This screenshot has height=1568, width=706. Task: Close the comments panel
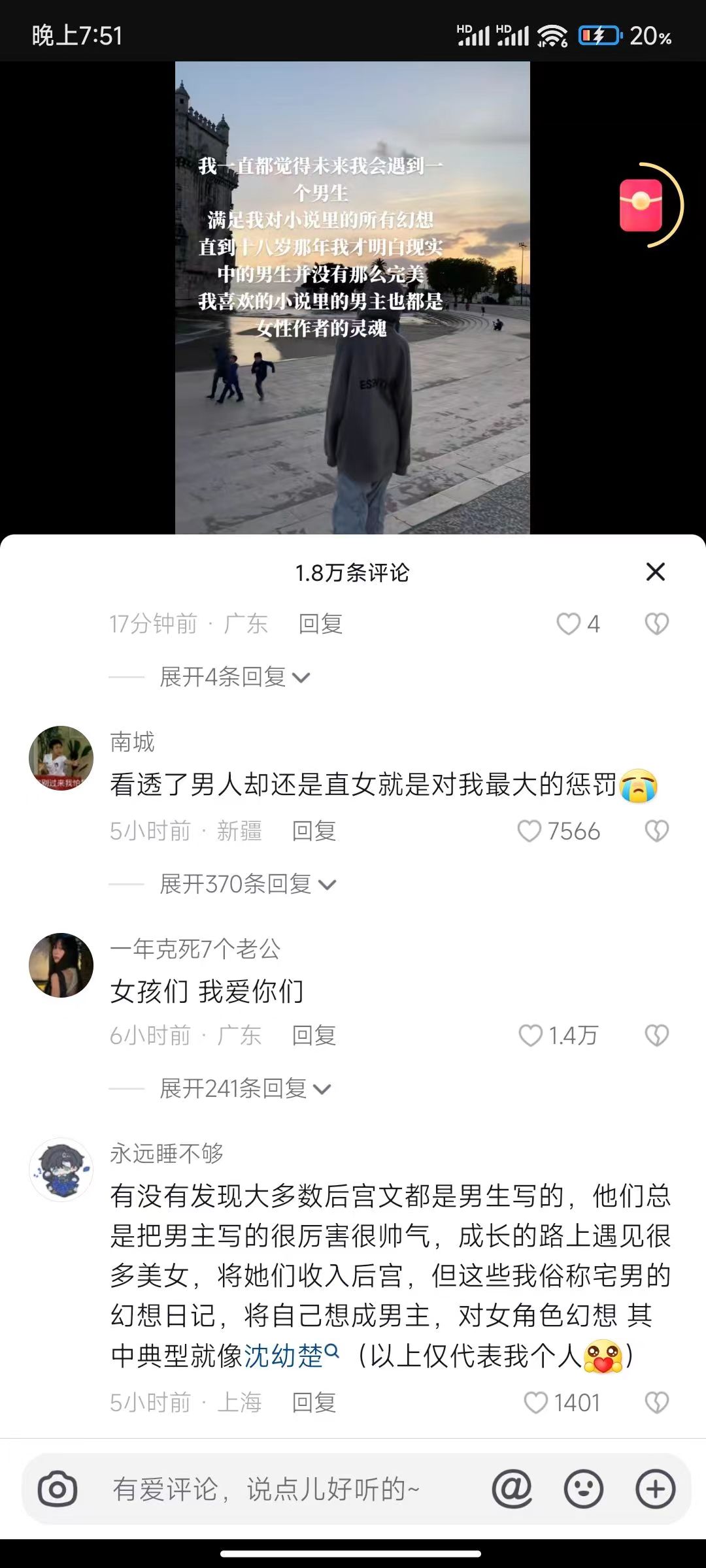coord(655,572)
